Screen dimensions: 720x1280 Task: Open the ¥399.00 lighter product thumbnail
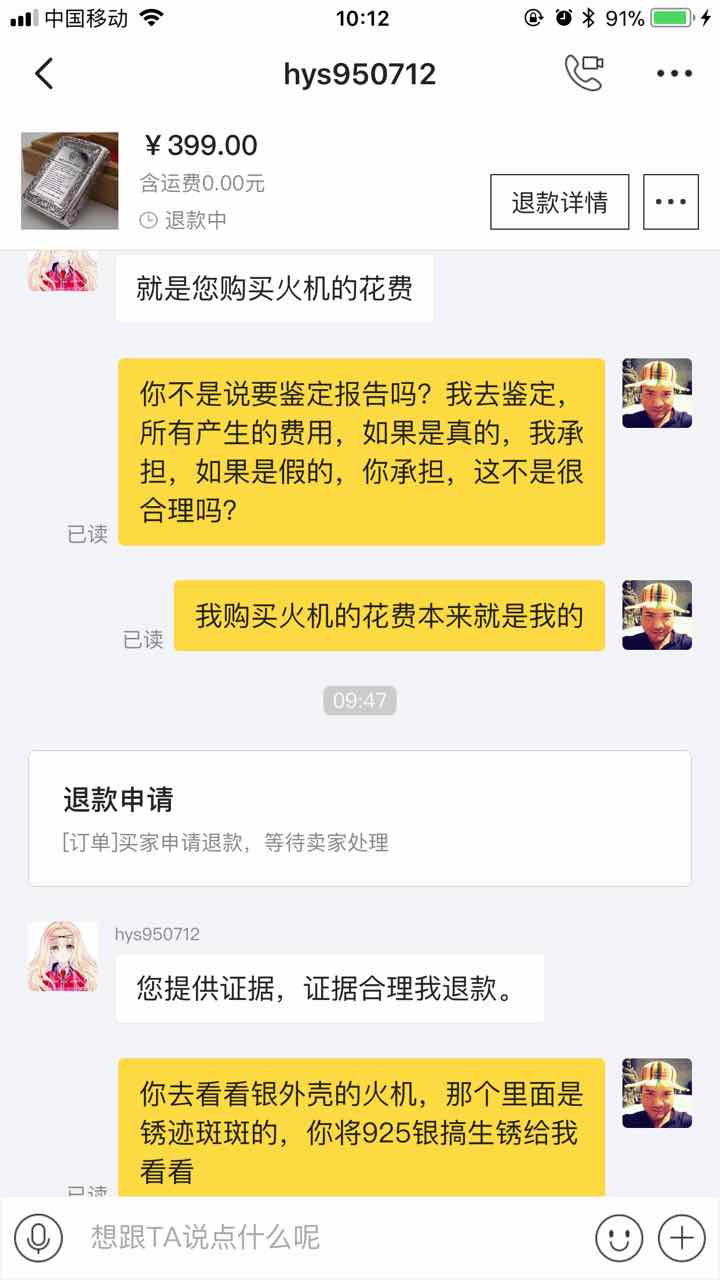click(70, 181)
